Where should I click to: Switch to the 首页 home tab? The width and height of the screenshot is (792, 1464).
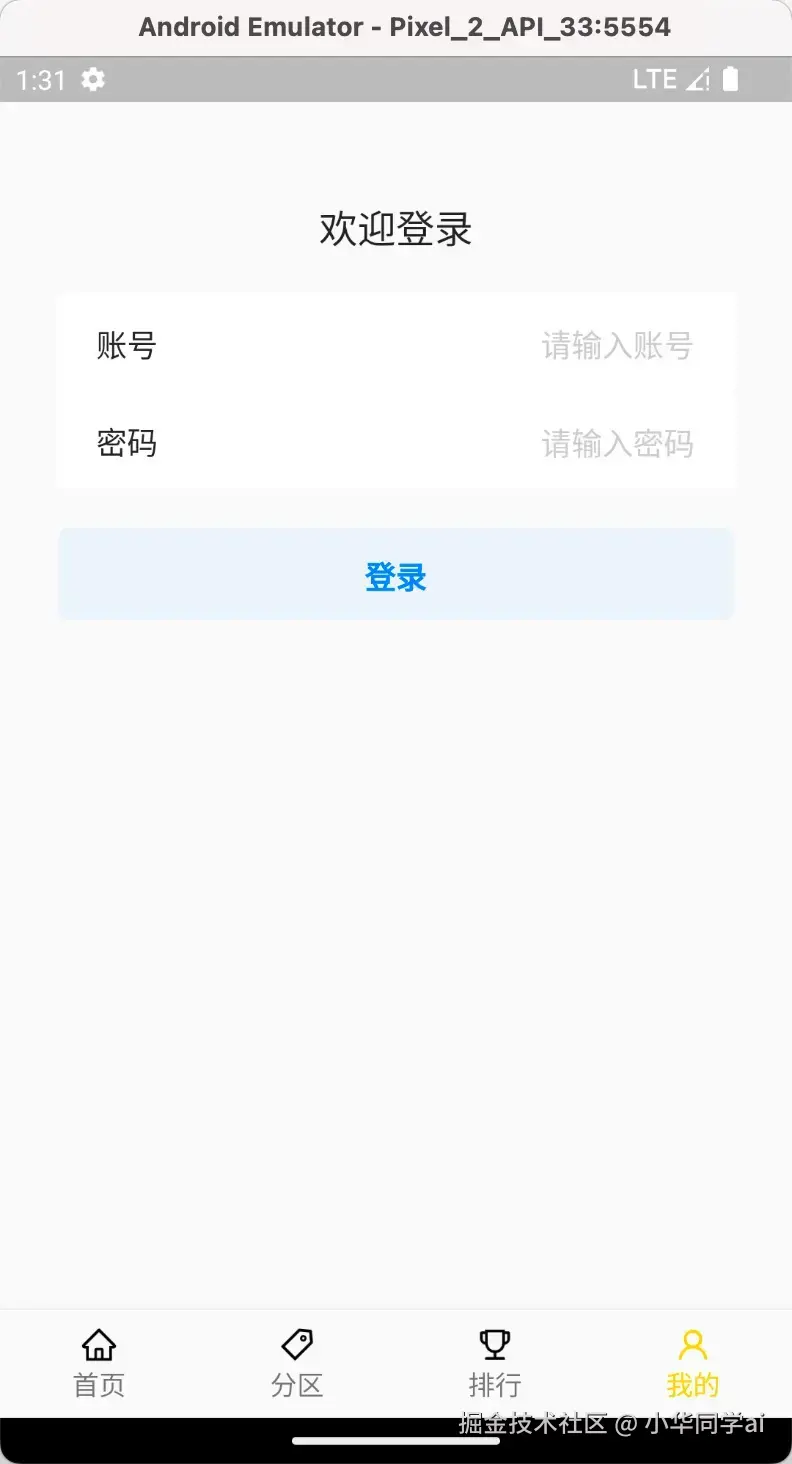pos(99,1362)
